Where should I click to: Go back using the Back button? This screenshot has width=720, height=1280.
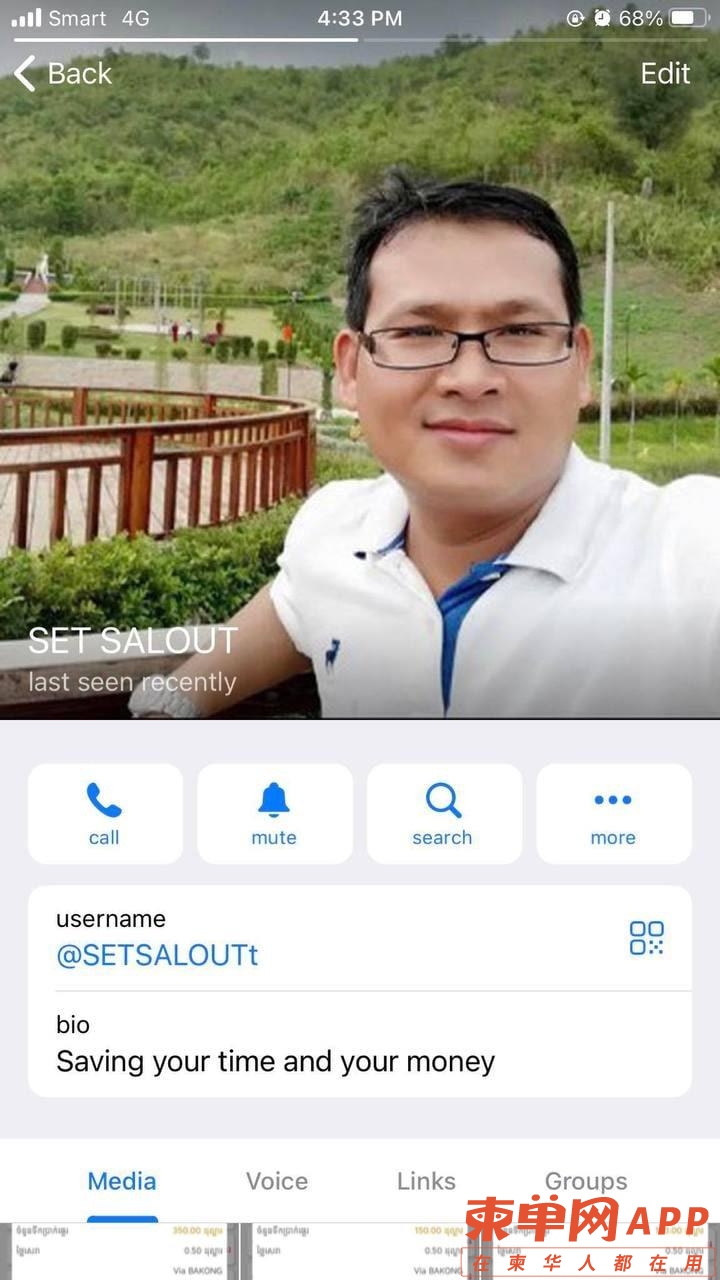[63, 73]
